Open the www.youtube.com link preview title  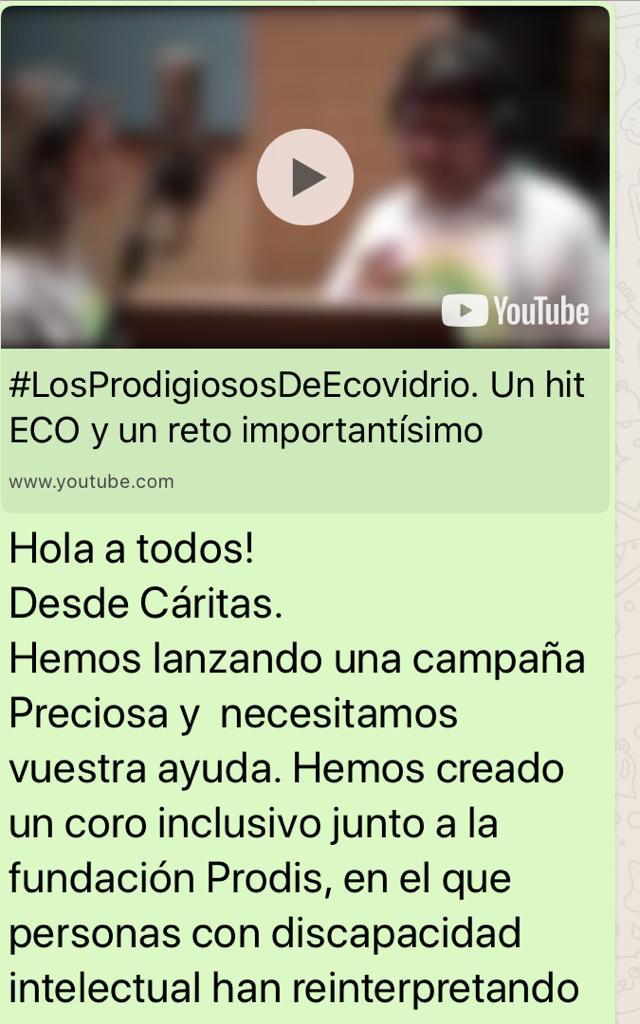click(297, 408)
